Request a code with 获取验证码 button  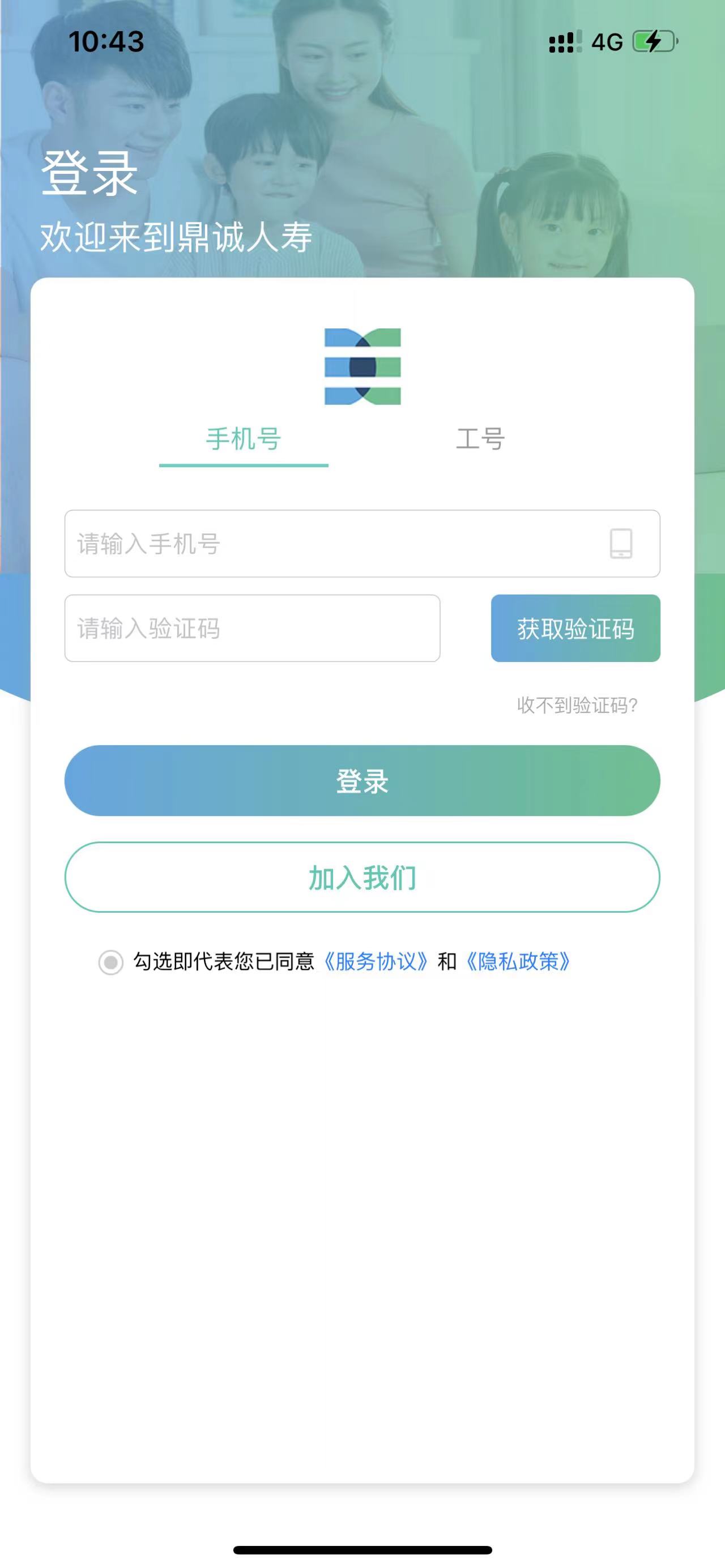click(x=575, y=628)
